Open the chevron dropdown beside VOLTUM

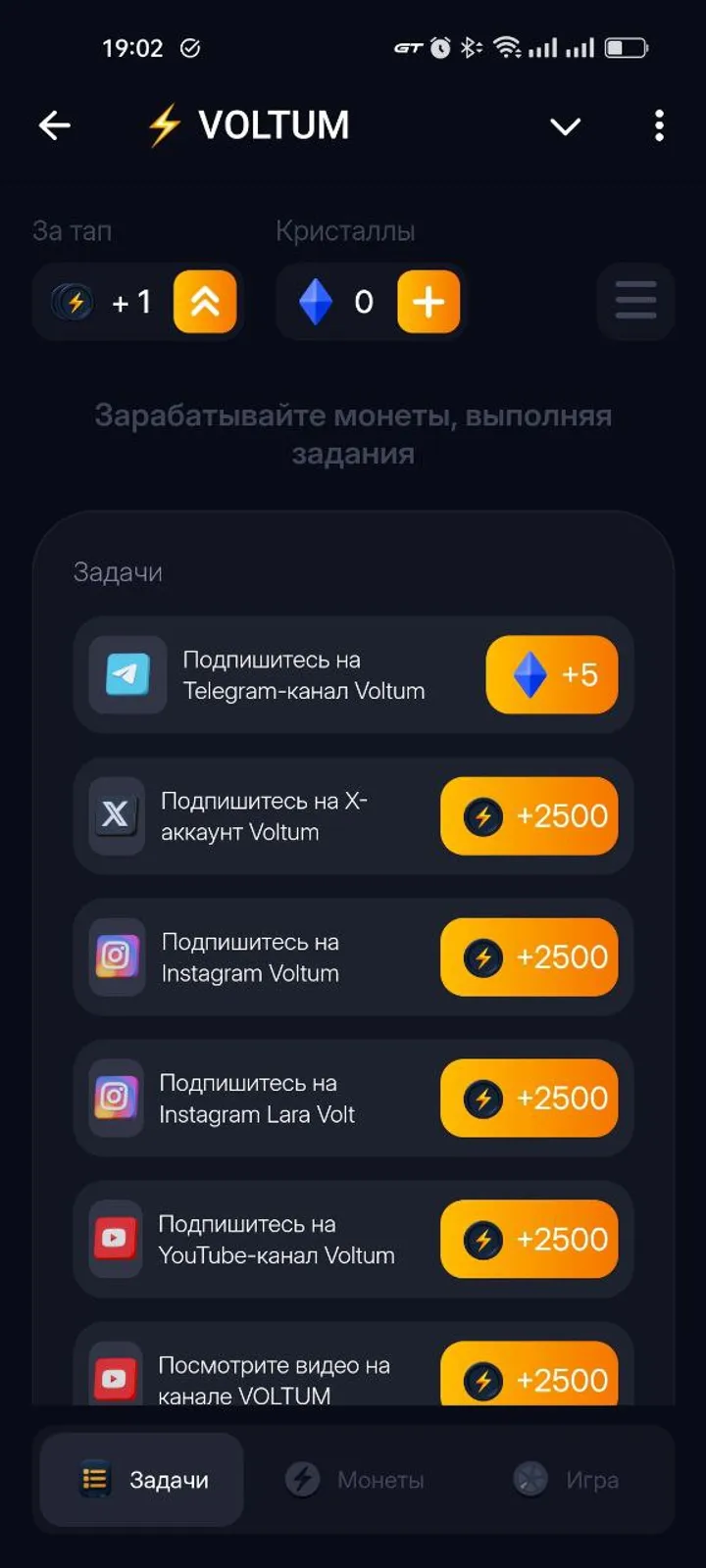tap(566, 126)
